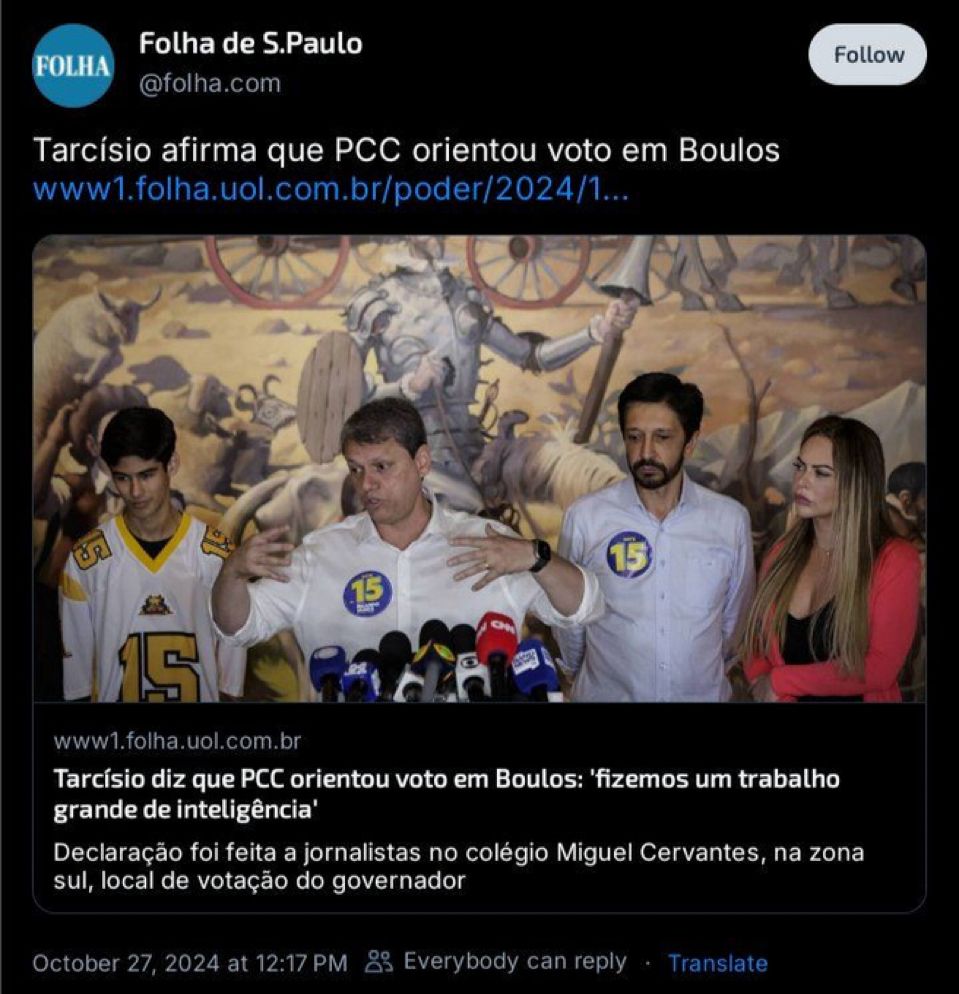Screen dimensions: 959x994
Task: Follow Folha de S.Paulo
Action: (867, 55)
